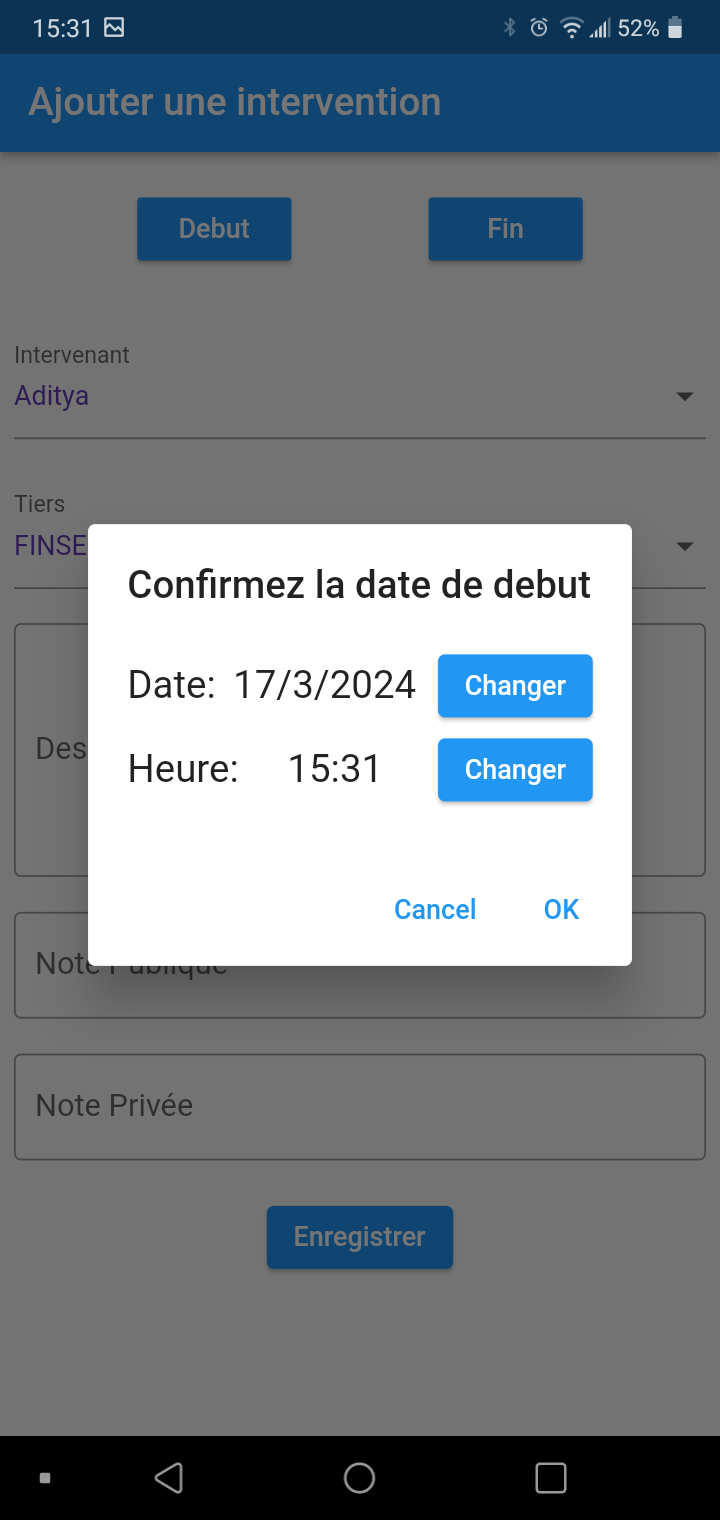Tap the home circle navigation button
The image size is (720, 1520).
pos(360,1477)
